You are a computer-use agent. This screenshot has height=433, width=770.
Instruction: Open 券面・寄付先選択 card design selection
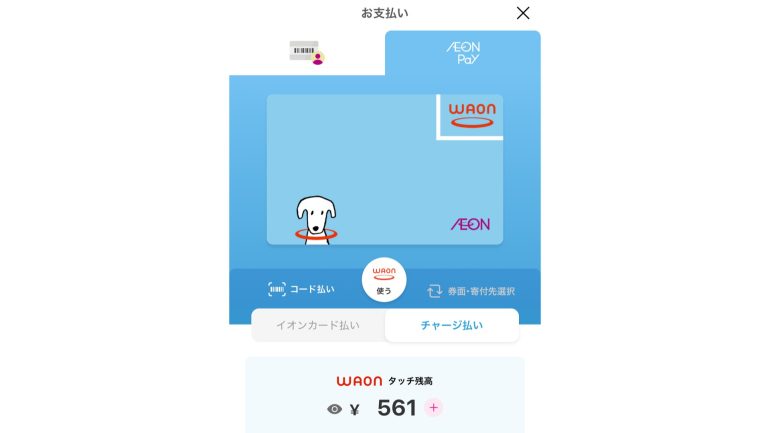(470, 291)
